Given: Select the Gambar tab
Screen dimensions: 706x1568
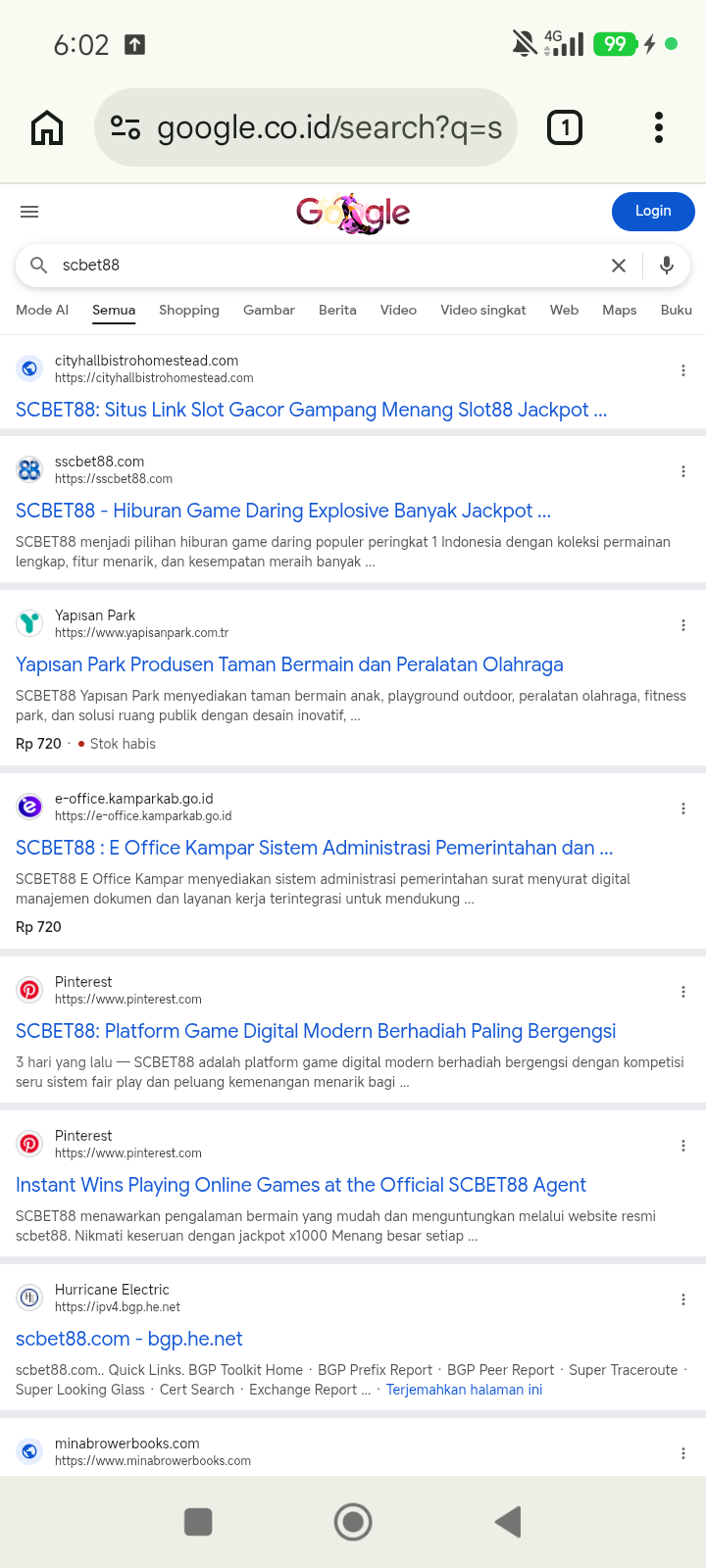Looking at the screenshot, I should coord(269,310).
